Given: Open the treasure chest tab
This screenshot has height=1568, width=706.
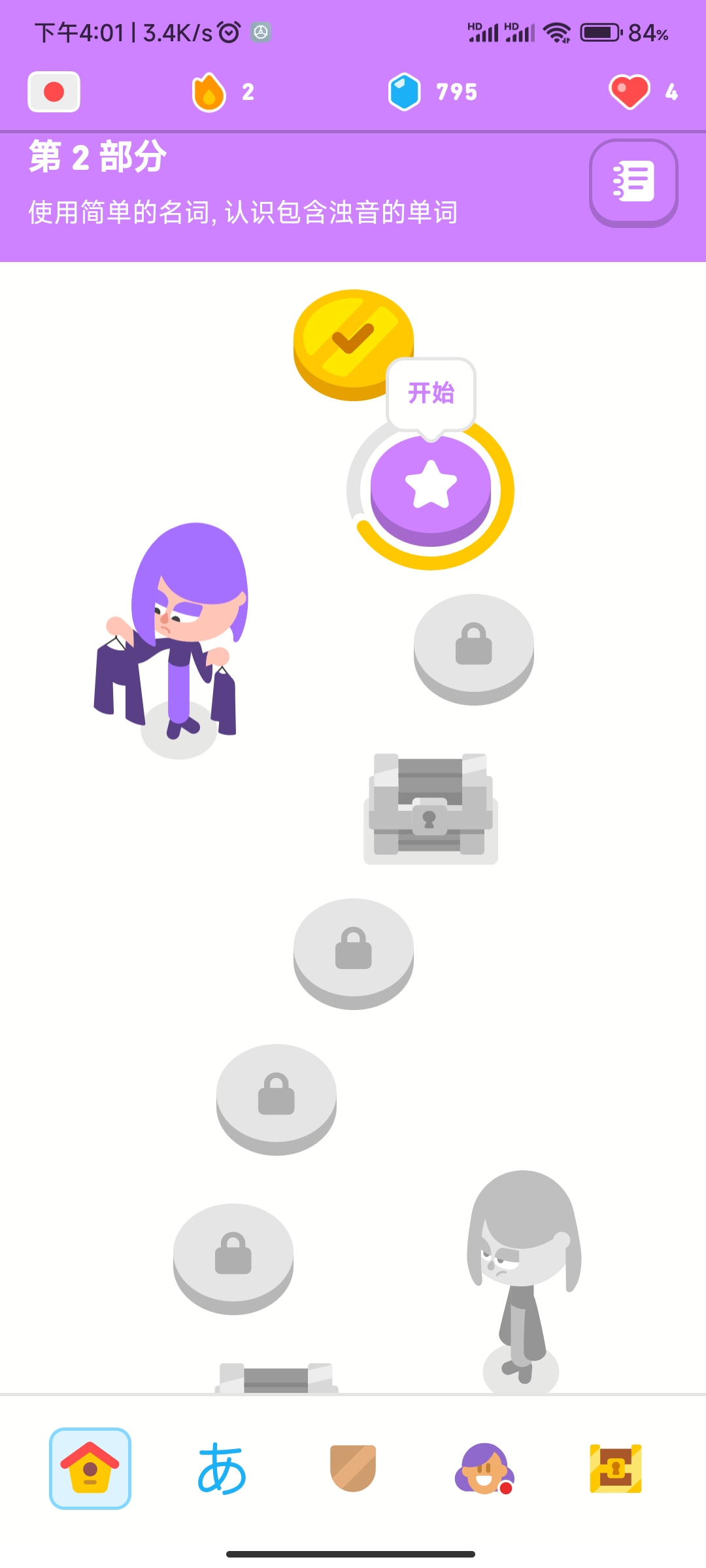Looking at the screenshot, I should (x=615, y=1468).
